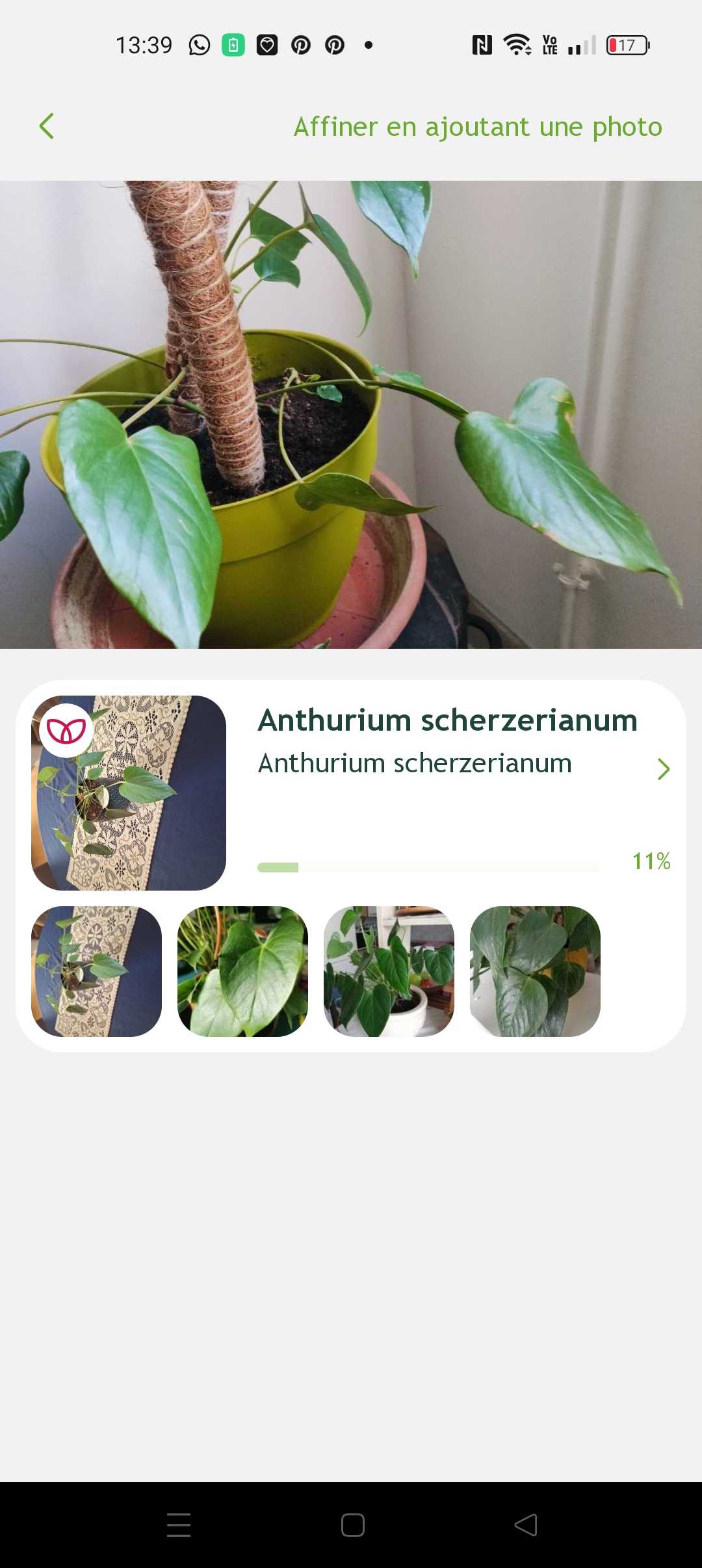The image size is (702, 1568).
Task: Open the Anthurium scherzerianum result chevron
Action: click(663, 769)
